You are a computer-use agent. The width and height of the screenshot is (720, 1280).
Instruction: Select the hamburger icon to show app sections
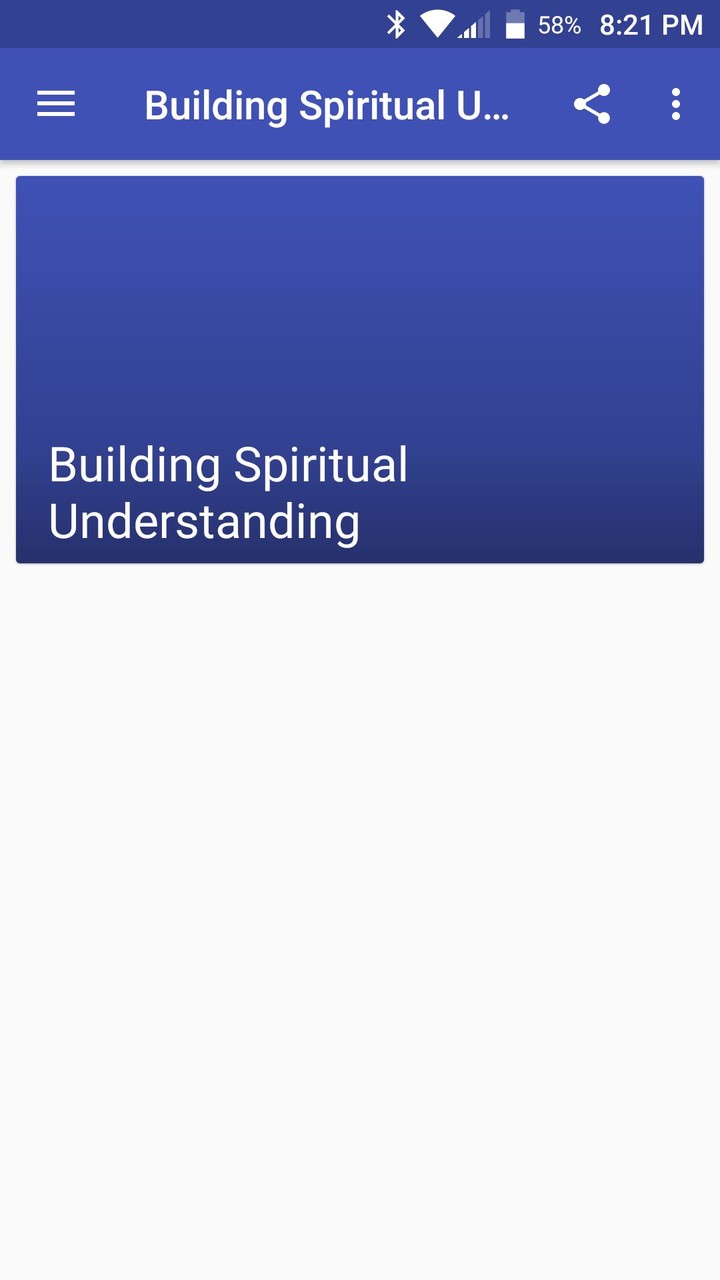(56, 104)
